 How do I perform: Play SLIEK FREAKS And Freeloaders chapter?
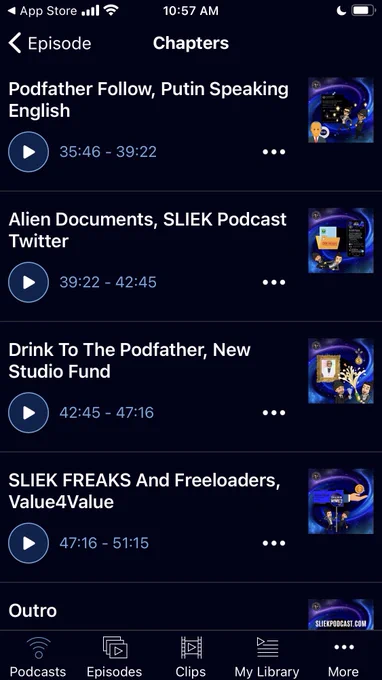(29, 543)
